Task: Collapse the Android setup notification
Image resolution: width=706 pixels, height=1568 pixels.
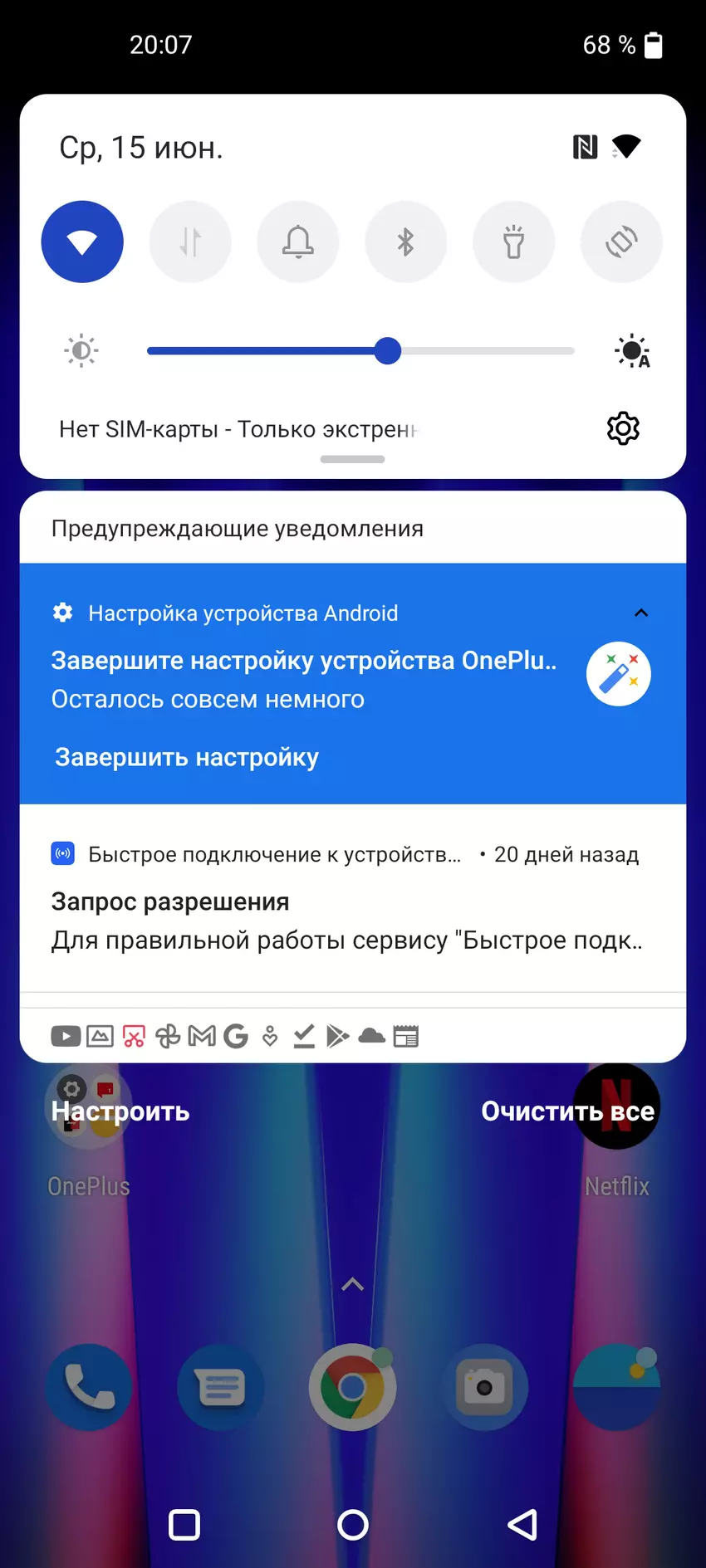Action: click(x=641, y=613)
